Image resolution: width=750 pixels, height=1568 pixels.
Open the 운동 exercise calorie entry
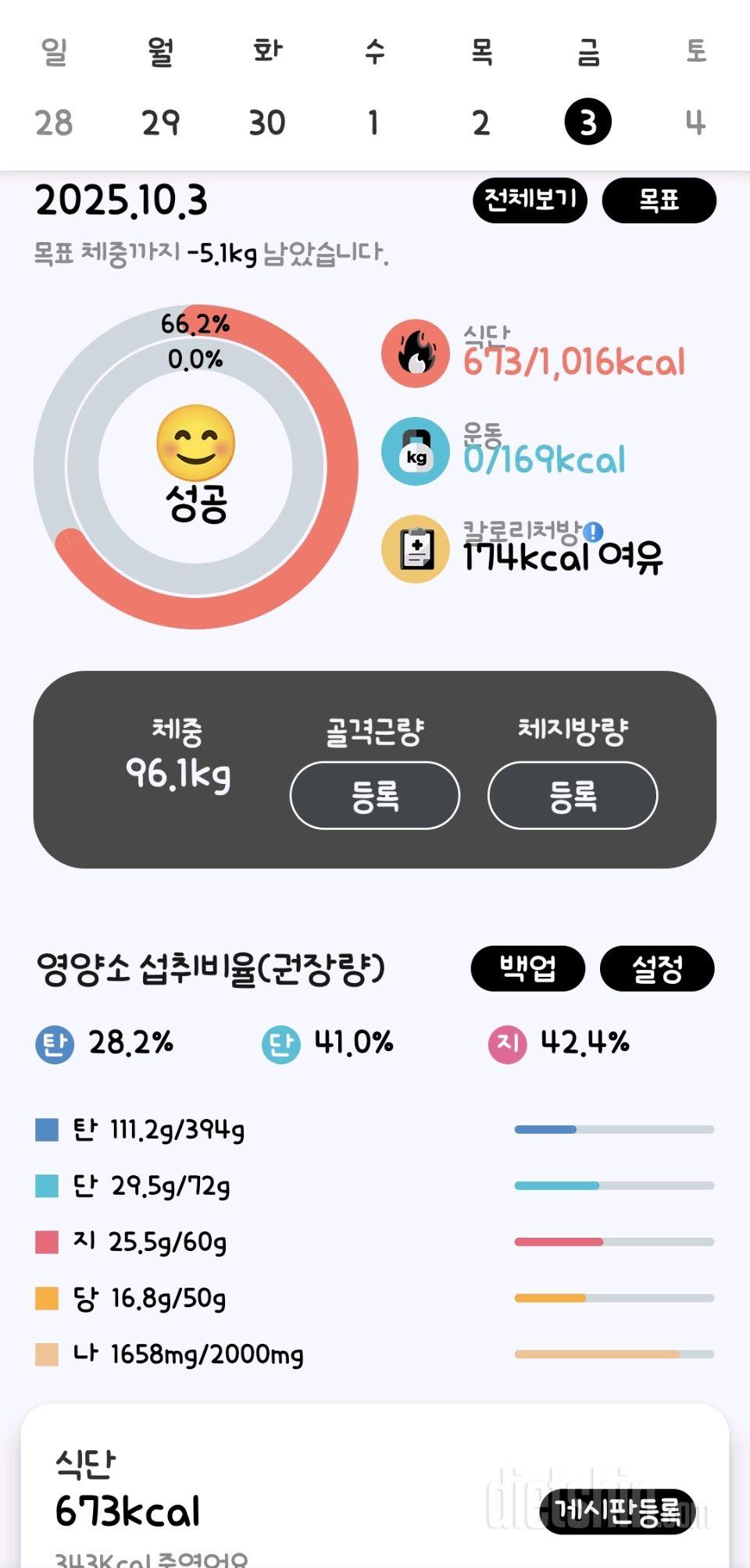pyautogui.click(x=543, y=452)
